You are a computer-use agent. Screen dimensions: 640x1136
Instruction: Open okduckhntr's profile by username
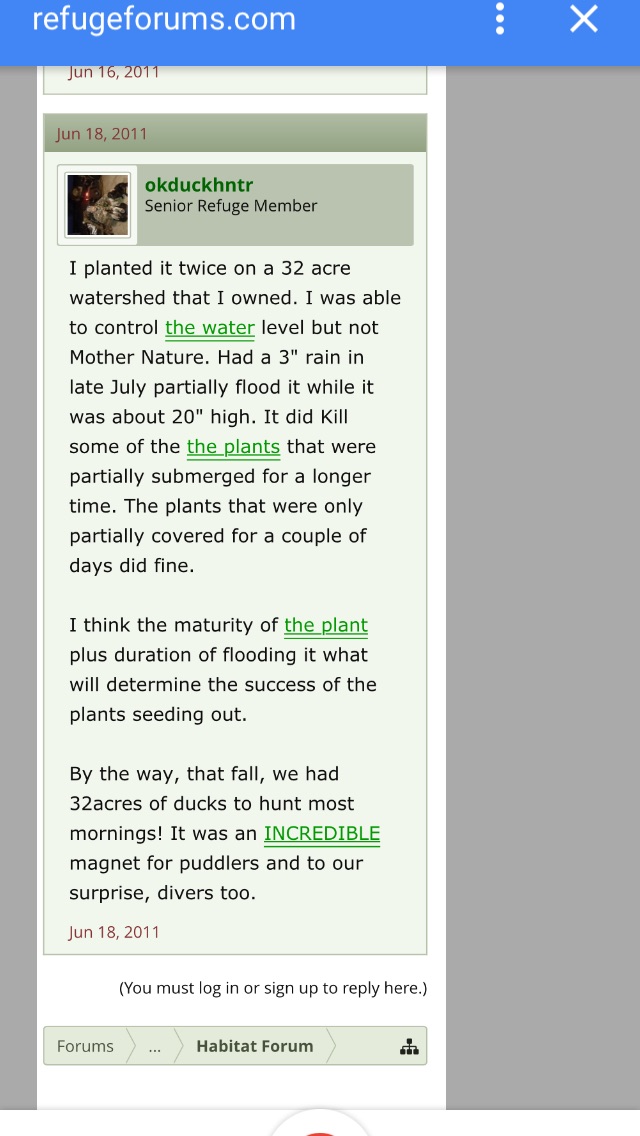(199, 185)
